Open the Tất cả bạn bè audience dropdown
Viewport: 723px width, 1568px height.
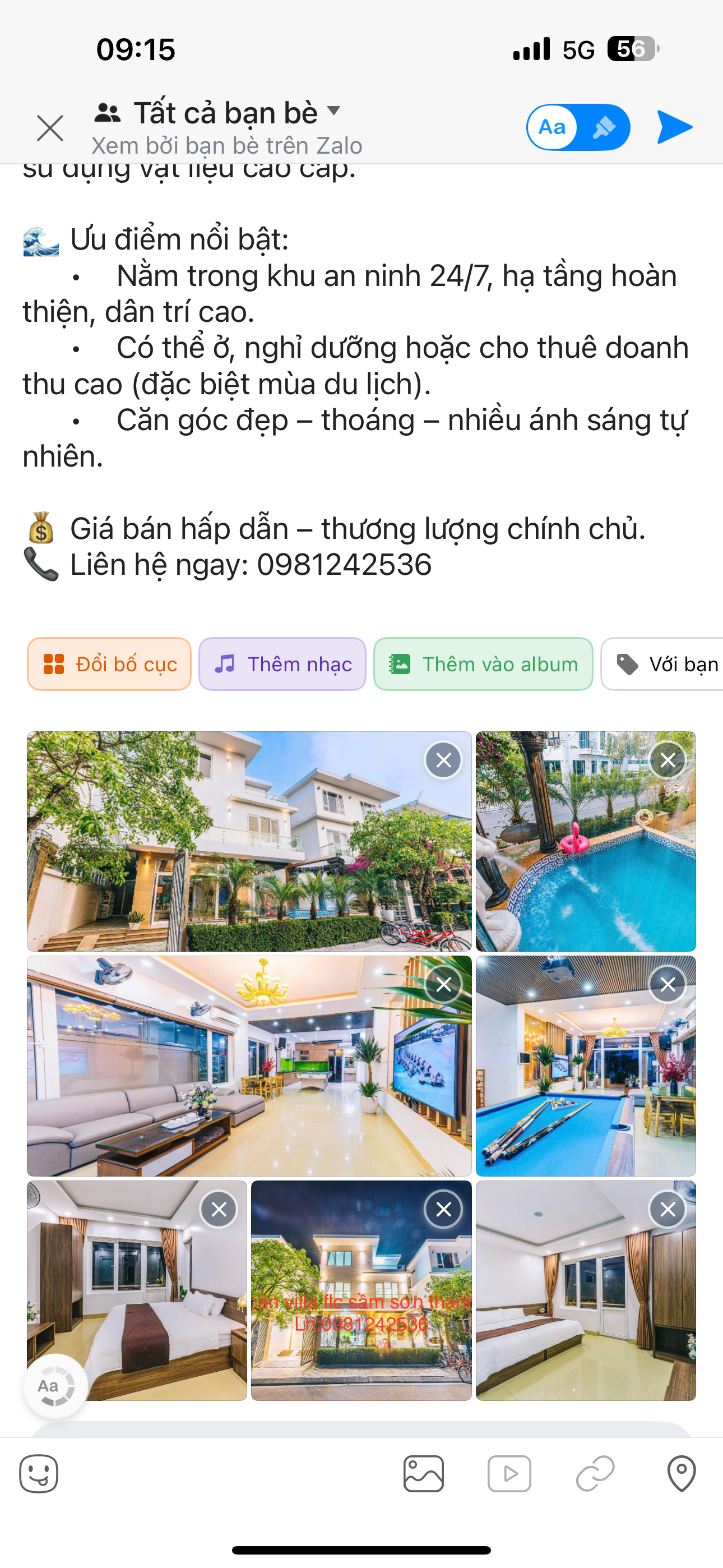coord(225,113)
